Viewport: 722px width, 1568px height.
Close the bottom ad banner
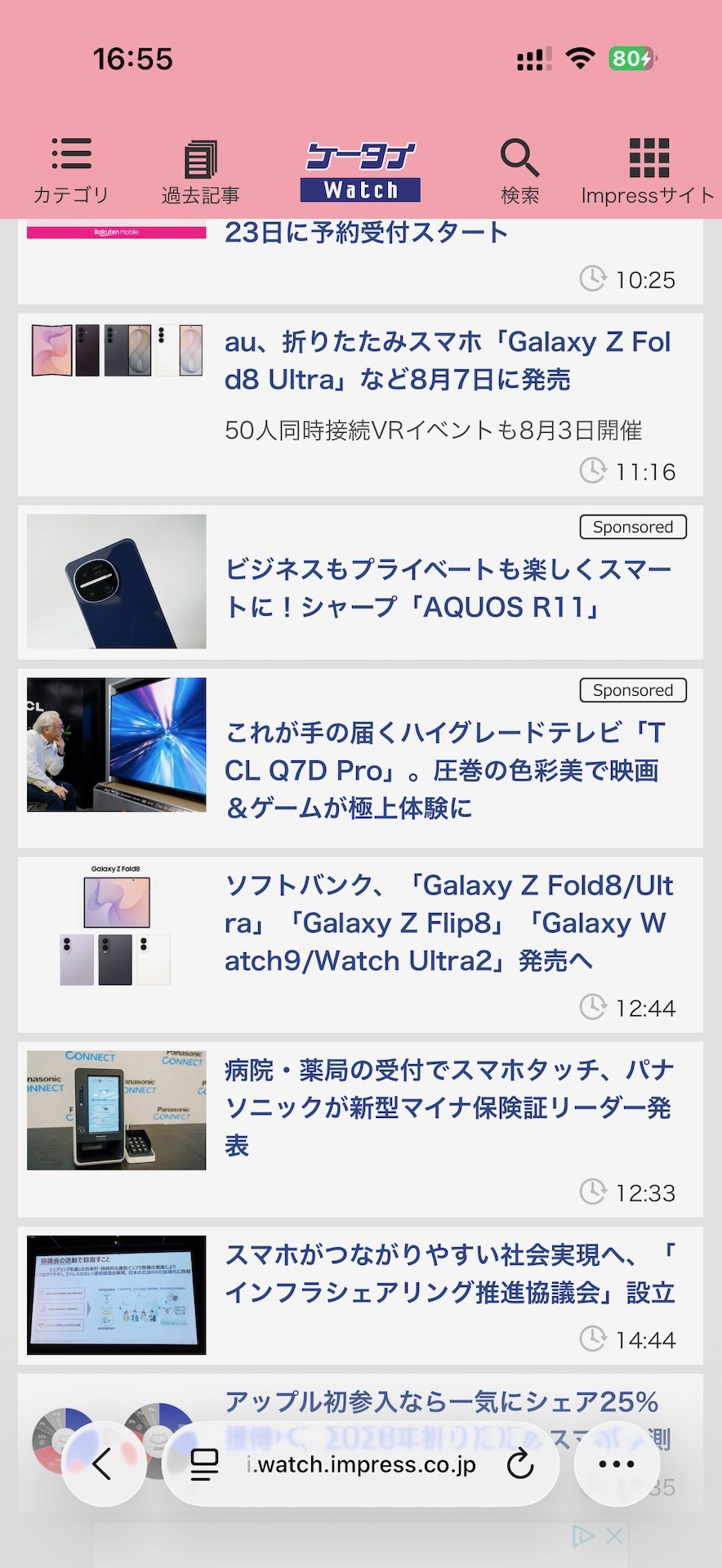(615, 1536)
